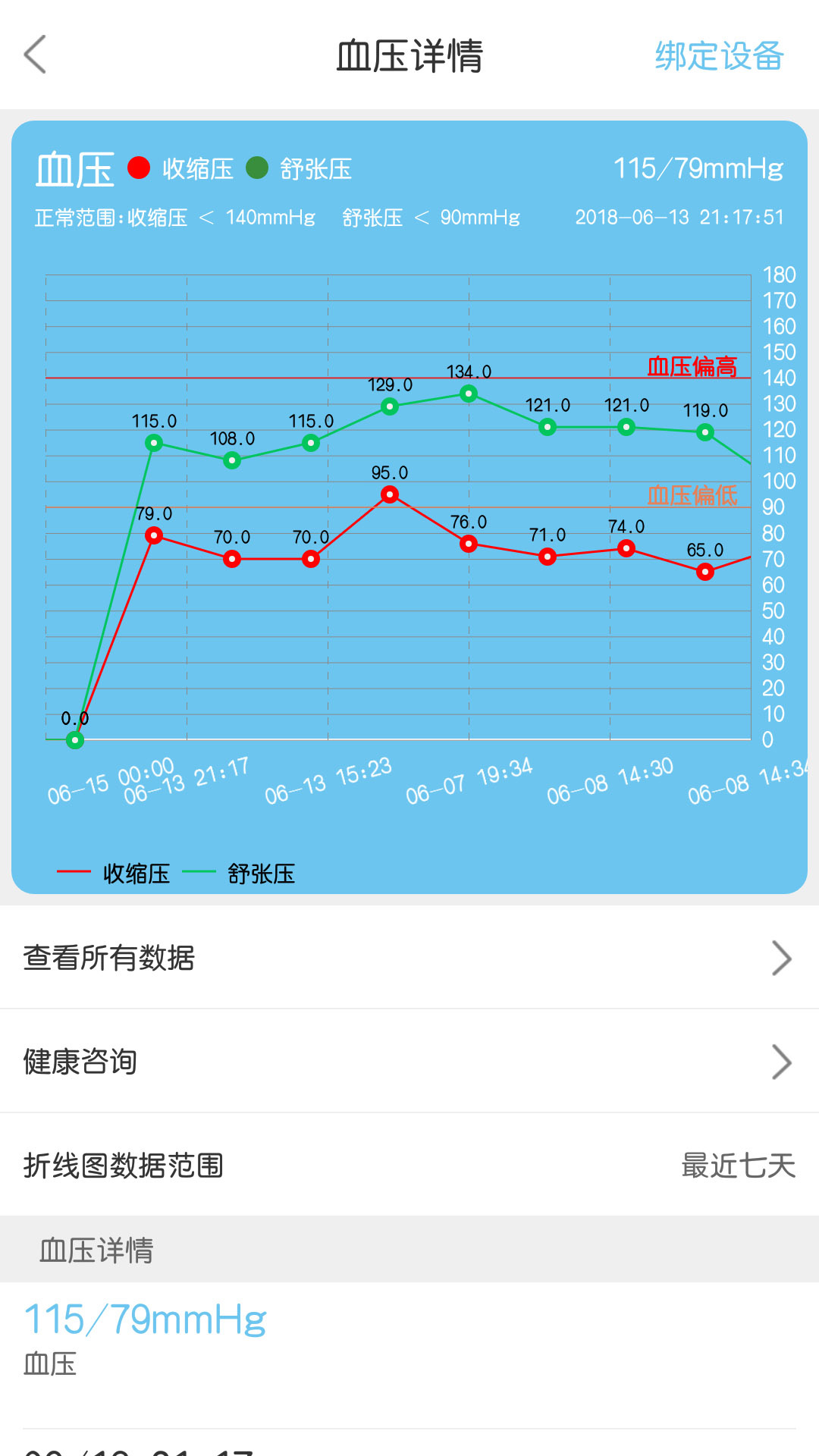
Task: Go back using the top-left arrow
Action: [36, 55]
